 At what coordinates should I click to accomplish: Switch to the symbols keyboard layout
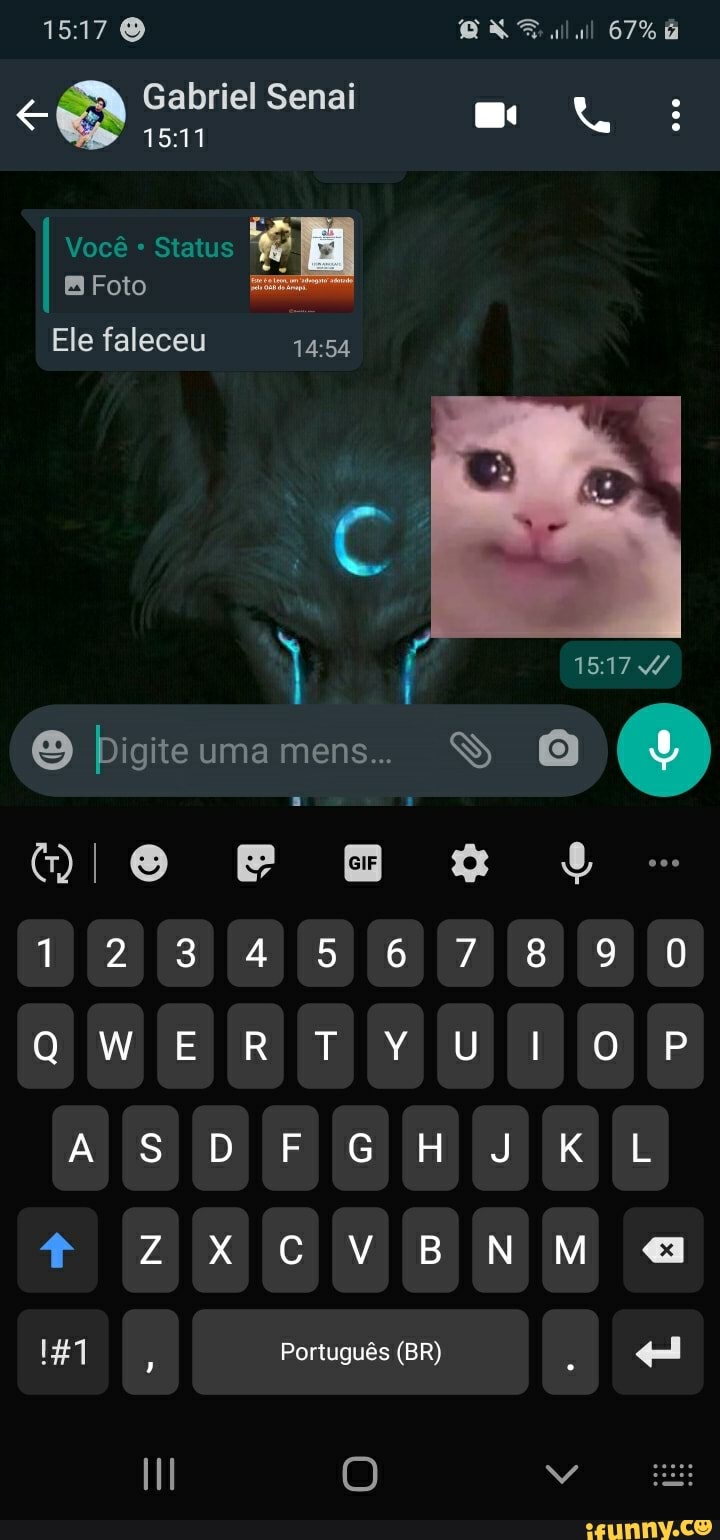pyautogui.click(x=61, y=1351)
